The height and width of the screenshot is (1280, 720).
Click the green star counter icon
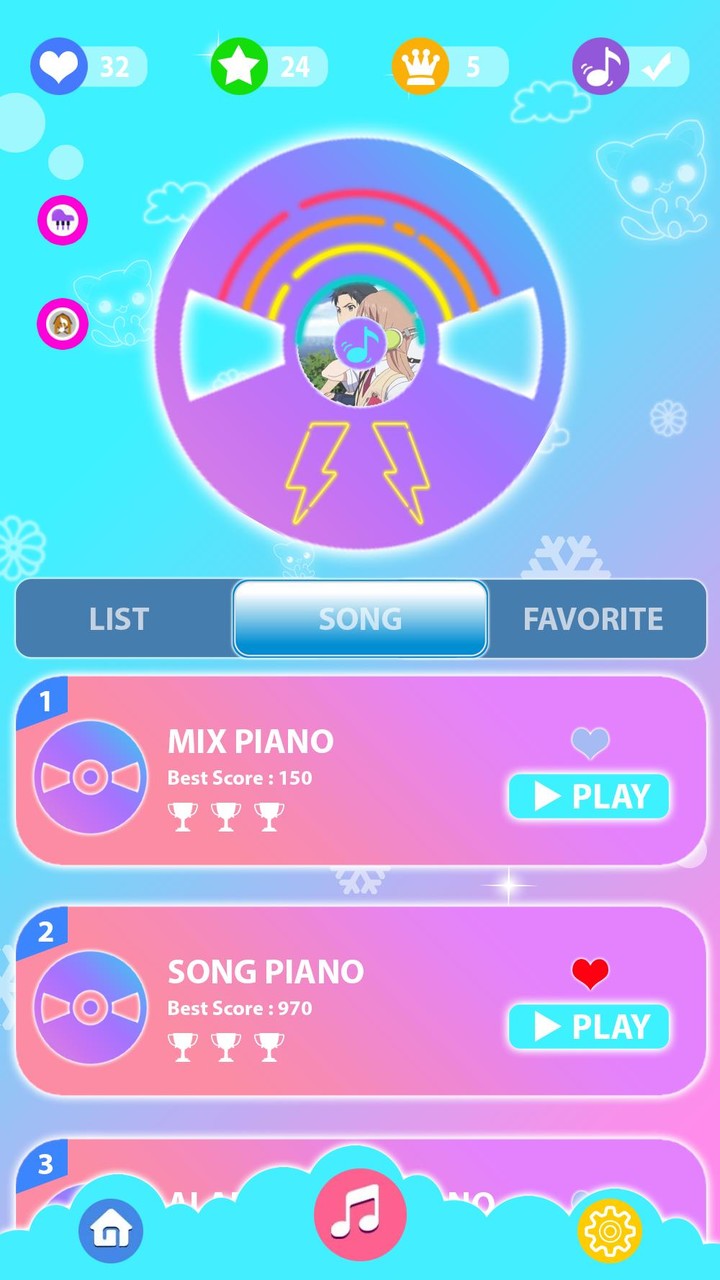point(239,66)
